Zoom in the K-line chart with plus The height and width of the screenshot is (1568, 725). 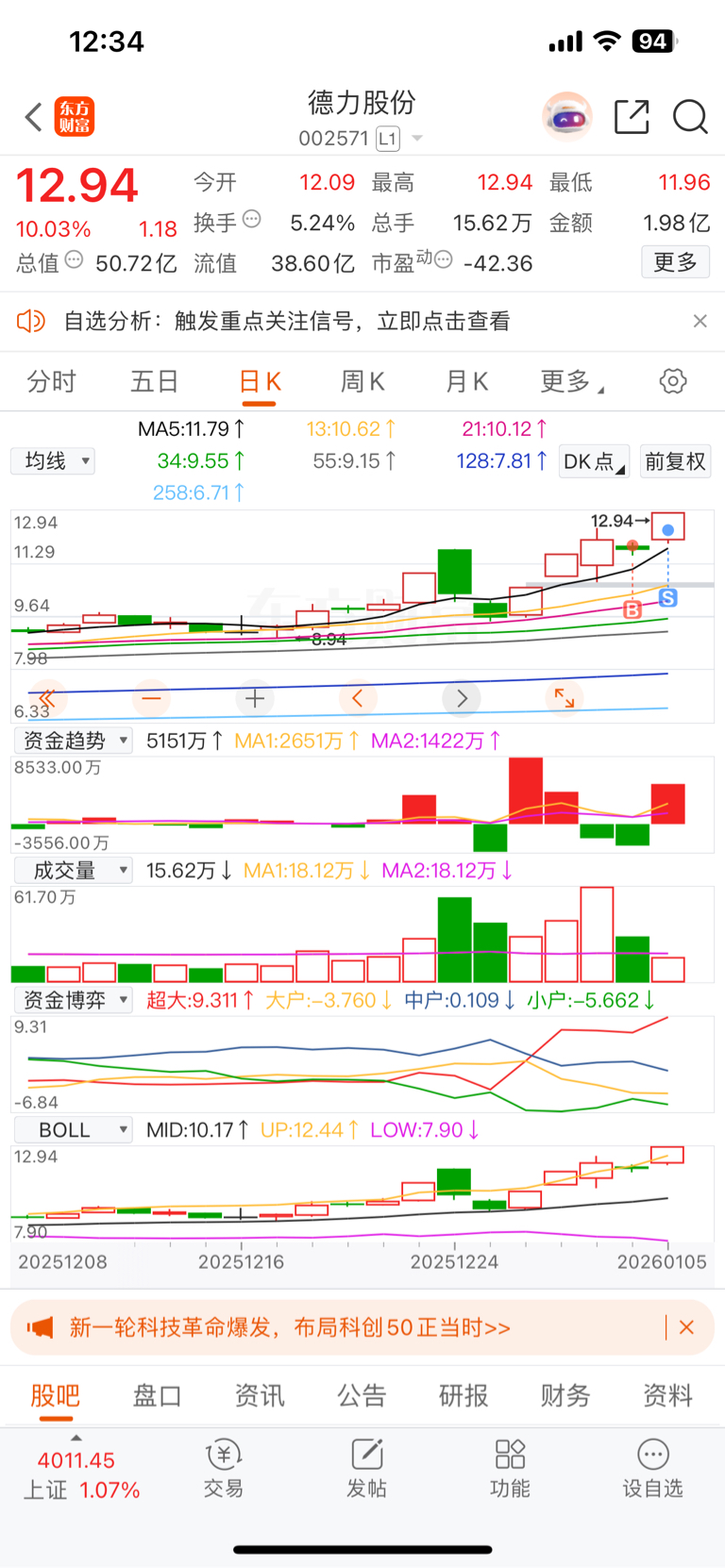pyautogui.click(x=255, y=698)
